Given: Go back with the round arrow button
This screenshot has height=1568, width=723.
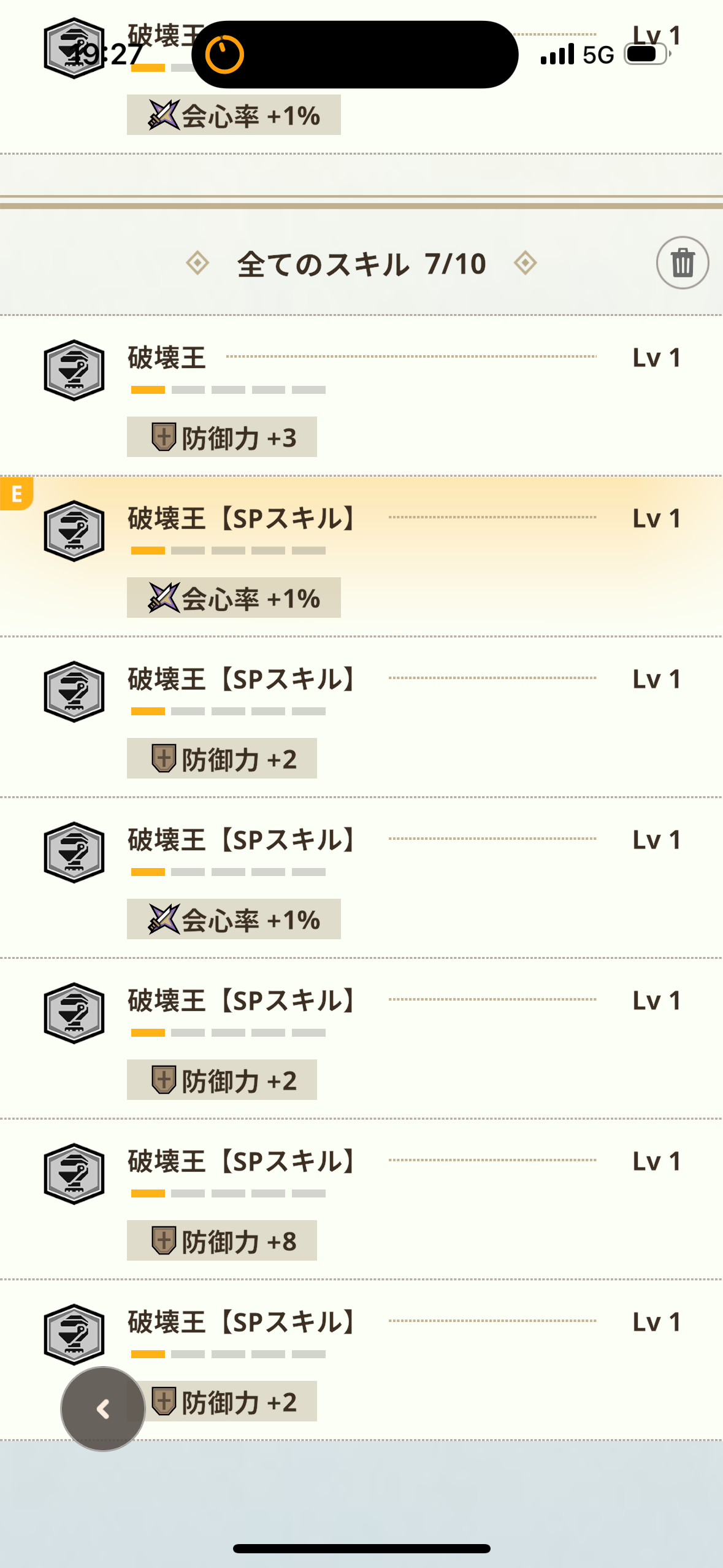Looking at the screenshot, I should pyautogui.click(x=103, y=1409).
